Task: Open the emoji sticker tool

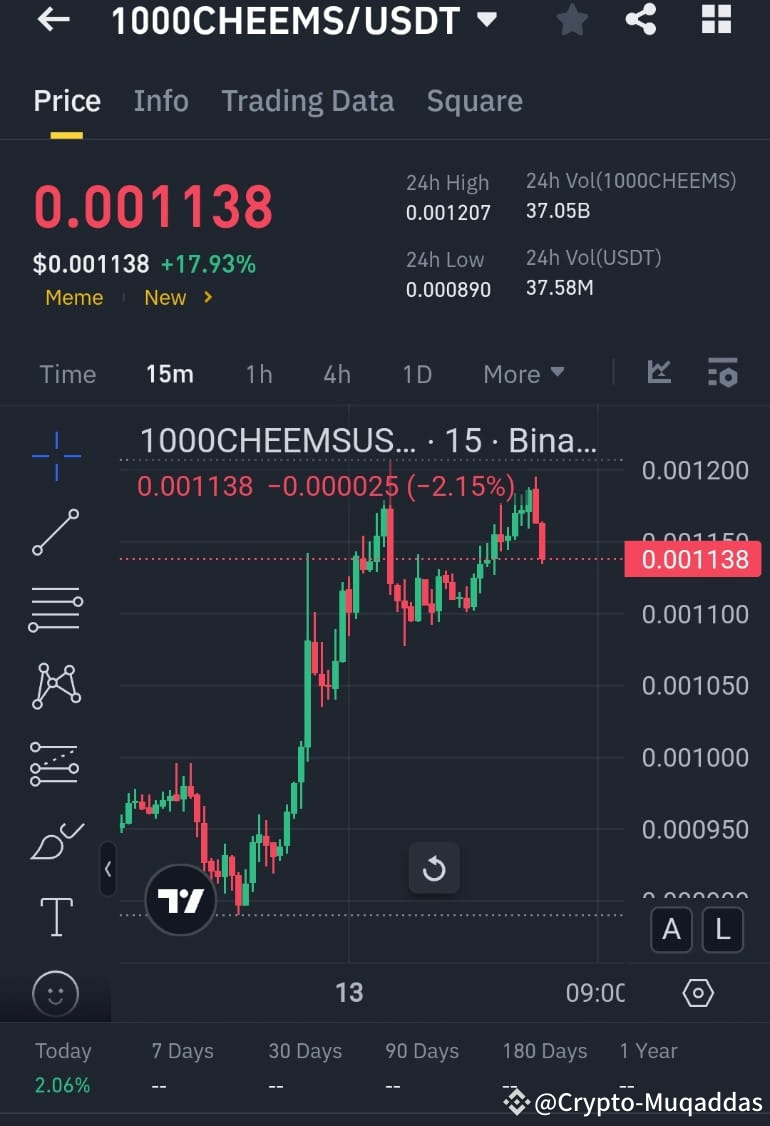Action: (55, 993)
